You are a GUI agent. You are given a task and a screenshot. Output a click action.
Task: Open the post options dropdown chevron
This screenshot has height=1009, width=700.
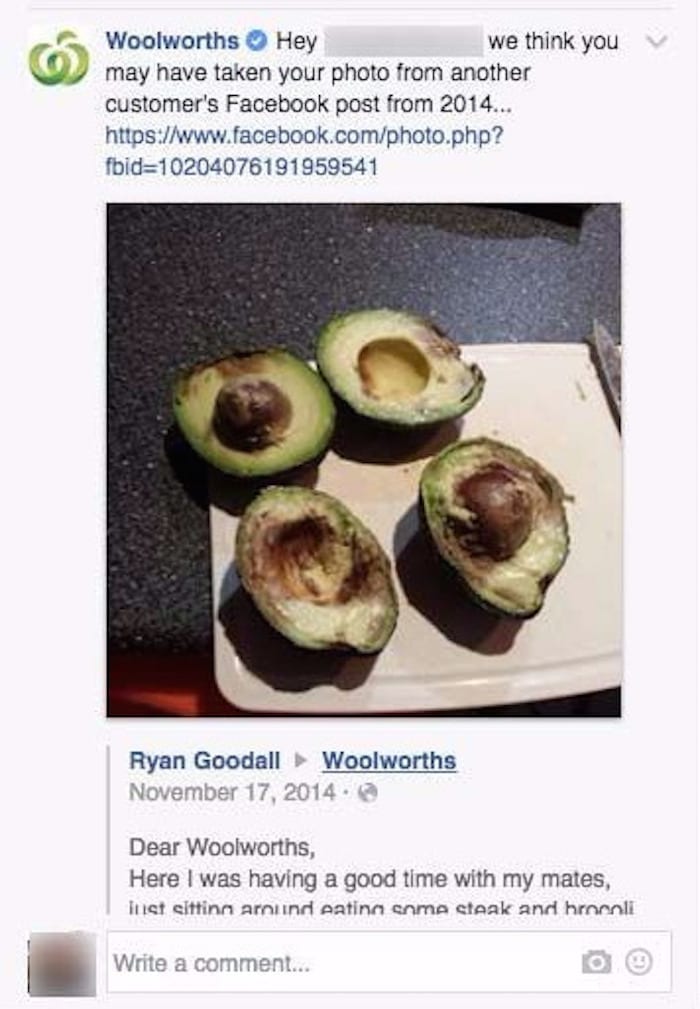[656, 42]
